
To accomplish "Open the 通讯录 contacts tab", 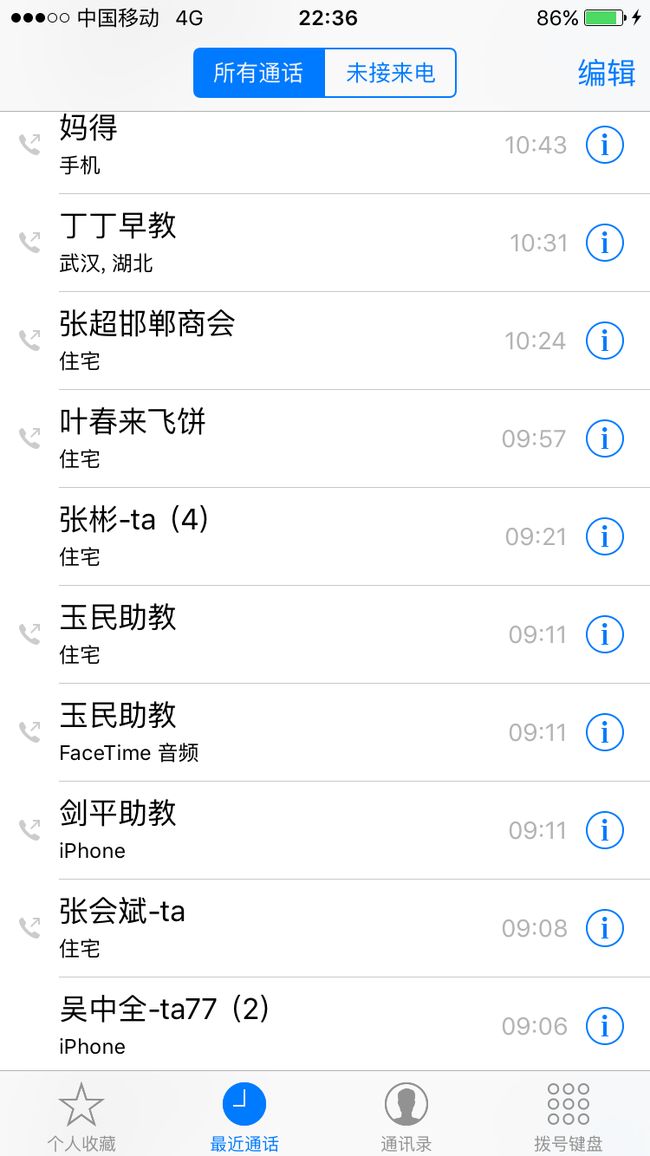I will coord(406,1115).
